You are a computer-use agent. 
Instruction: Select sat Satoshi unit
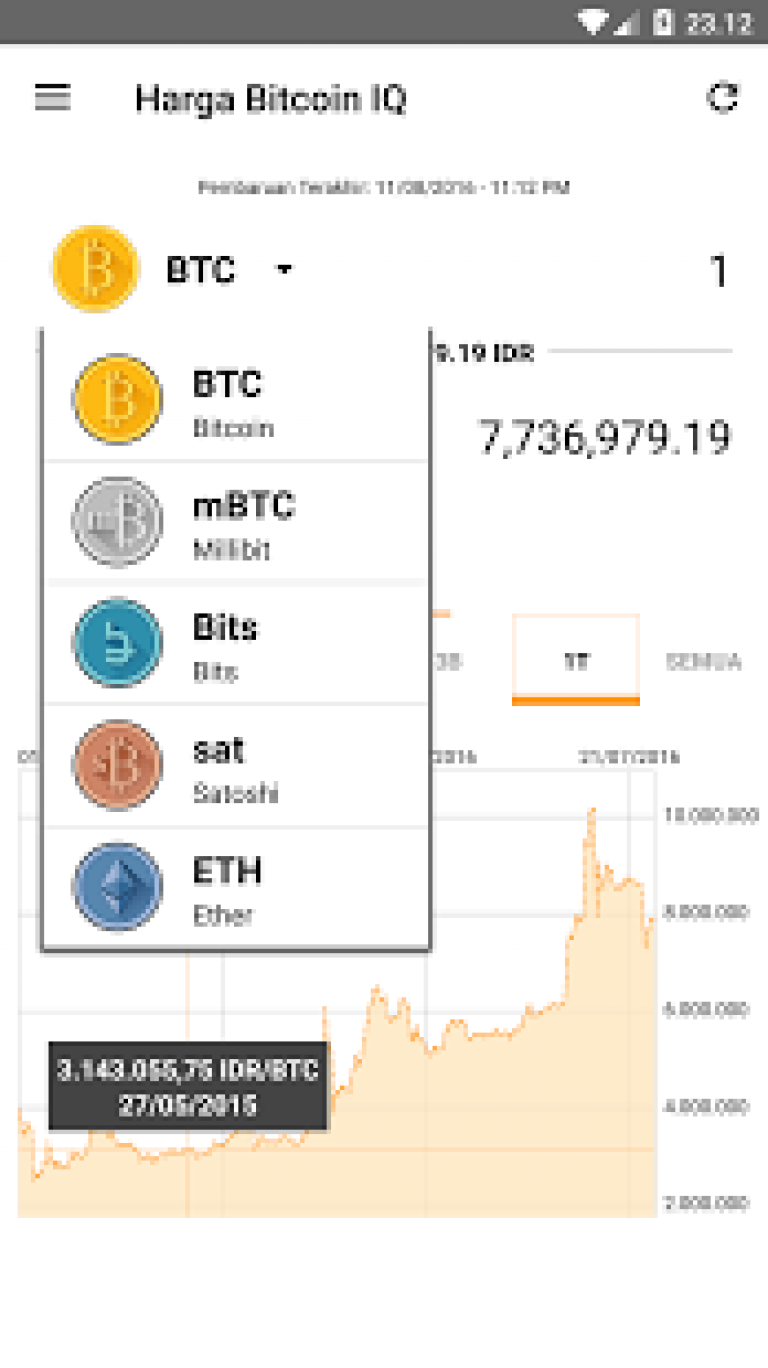pos(236,767)
